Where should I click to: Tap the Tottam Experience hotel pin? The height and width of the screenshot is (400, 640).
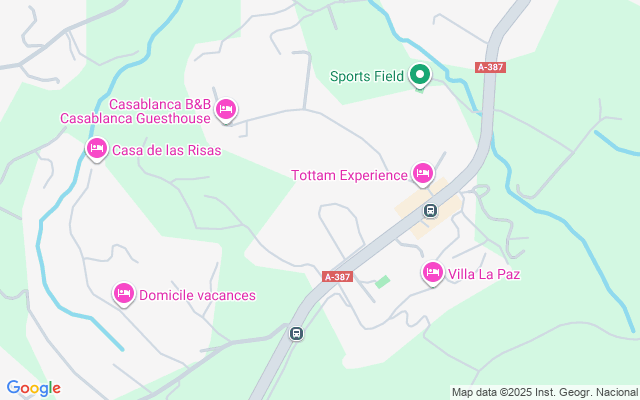click(x=422, y=175)
